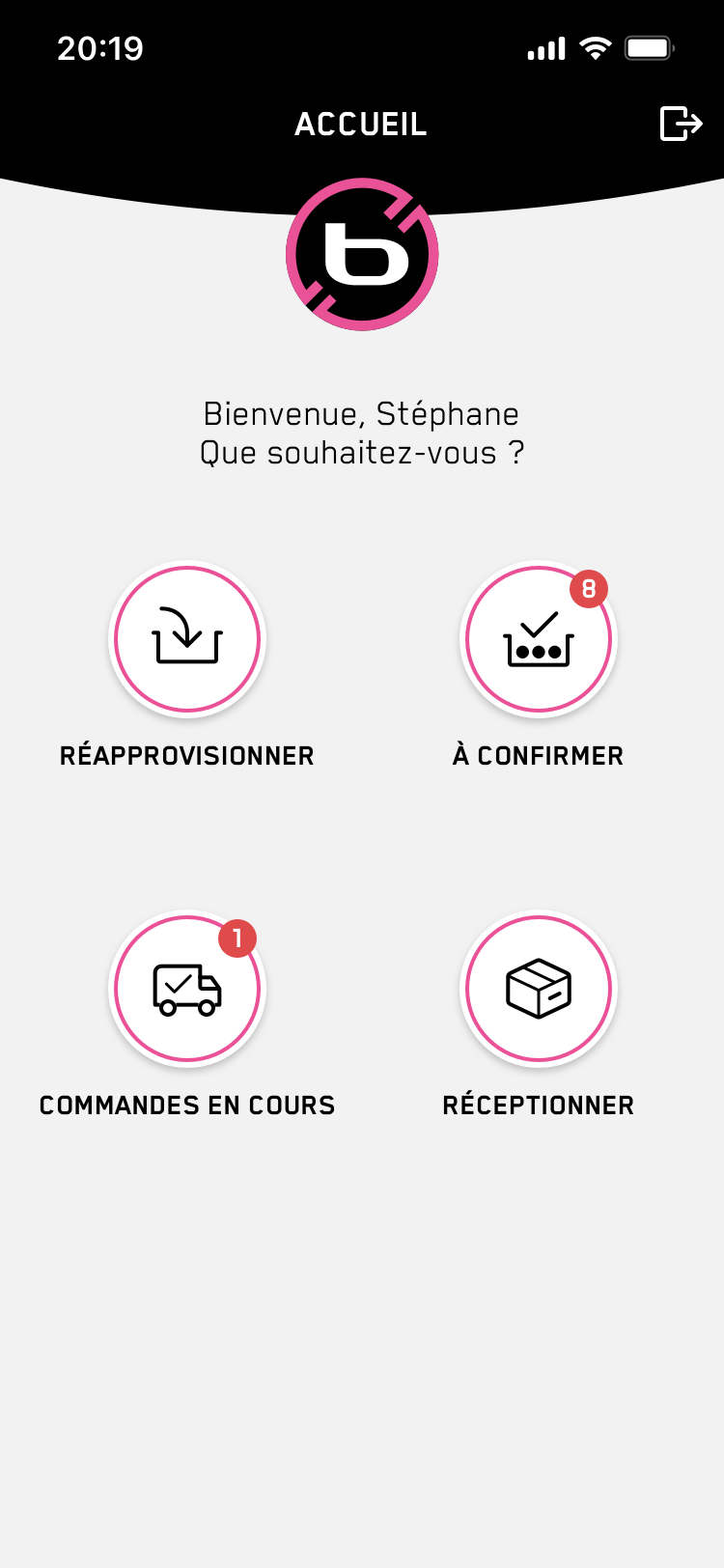Viewport: 724px width, 1568px height.
Task: Open the Réceptionner package box icon
Action: coord(538,989)
